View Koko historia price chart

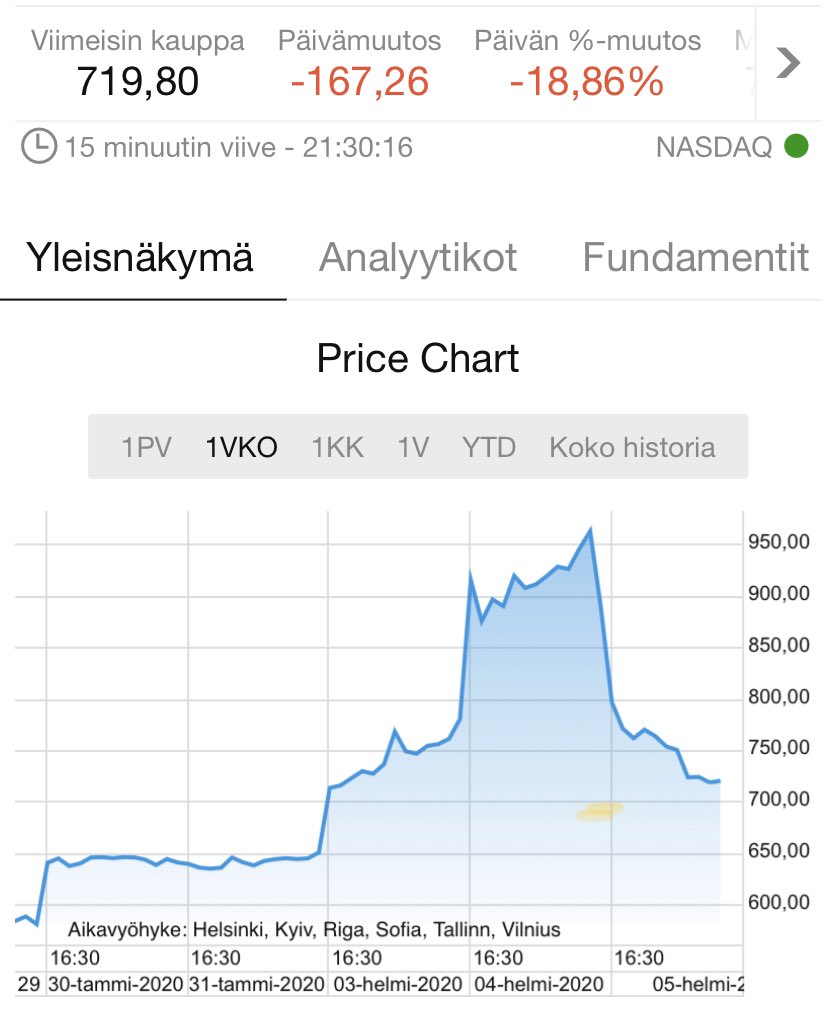point(632,447)
